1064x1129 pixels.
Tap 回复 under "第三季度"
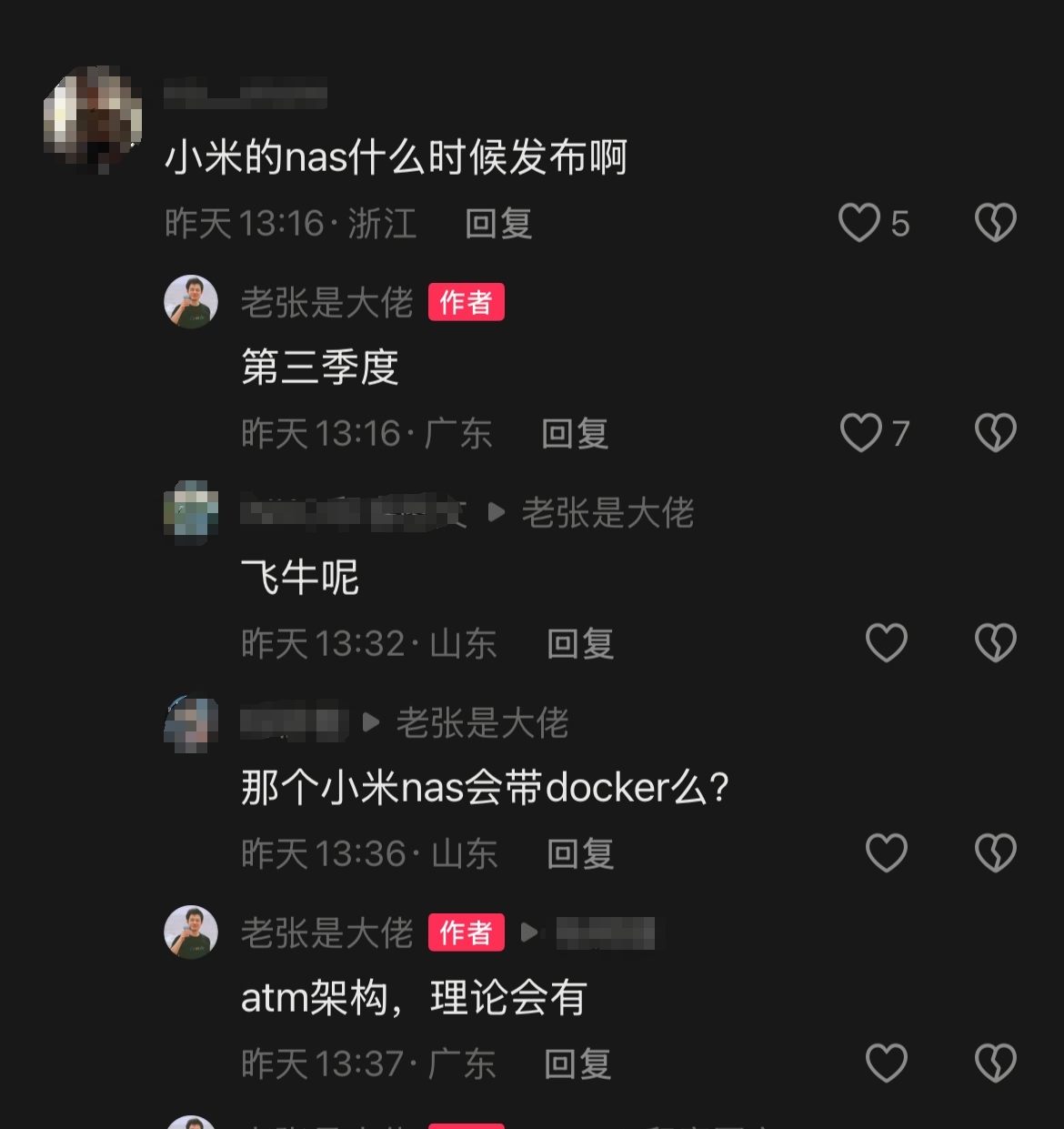click(x=575, y=434)
